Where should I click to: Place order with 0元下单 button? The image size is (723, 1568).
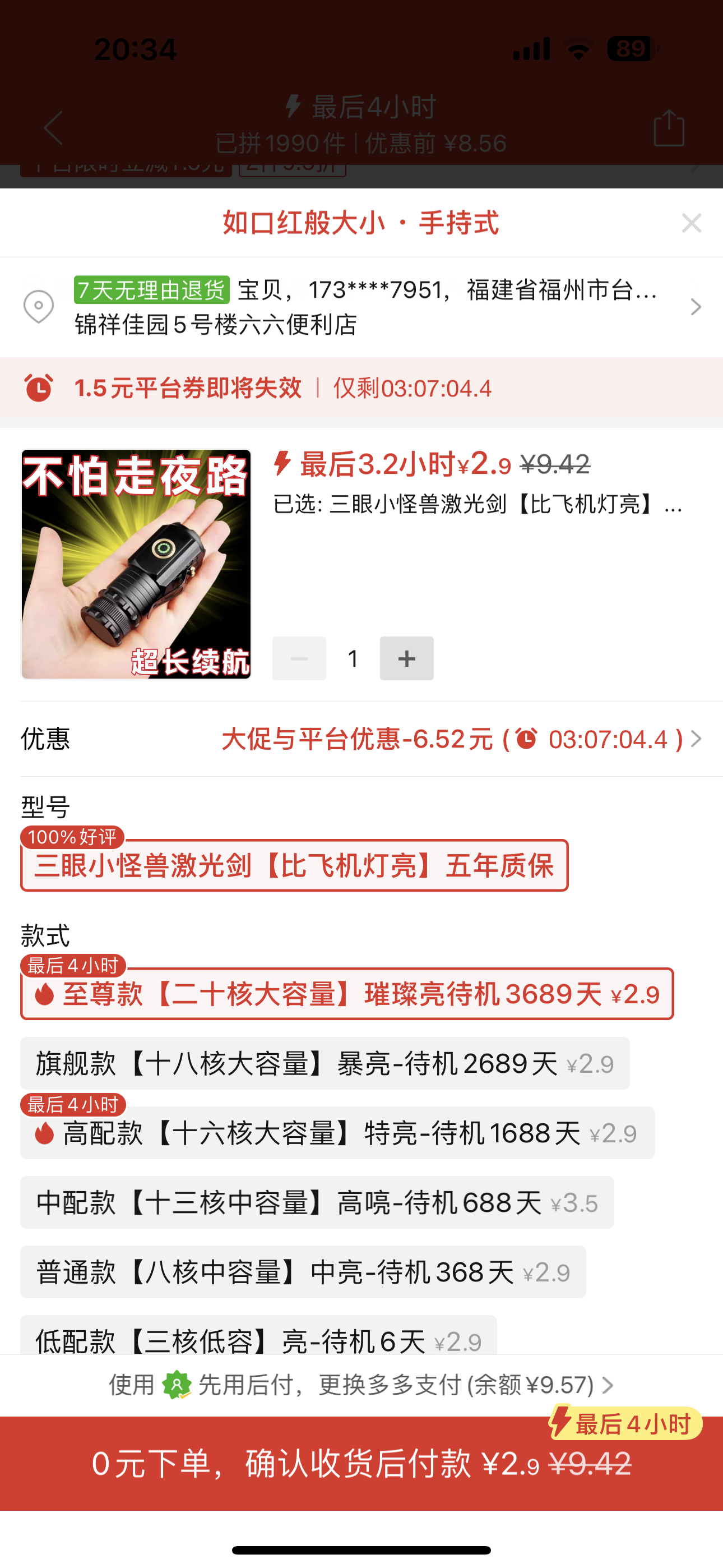pyautogui.click(x=361, y=1463)
